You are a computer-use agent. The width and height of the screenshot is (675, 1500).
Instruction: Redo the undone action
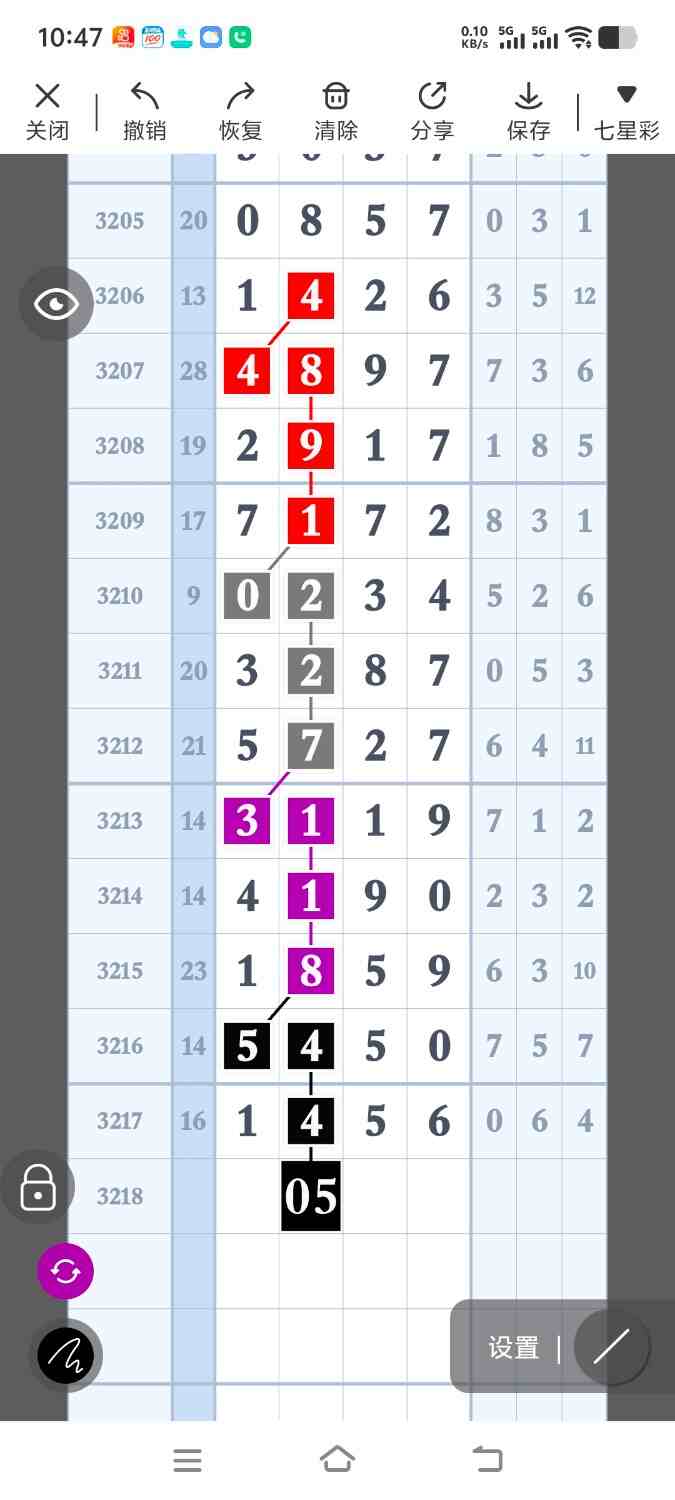[240, 111]
